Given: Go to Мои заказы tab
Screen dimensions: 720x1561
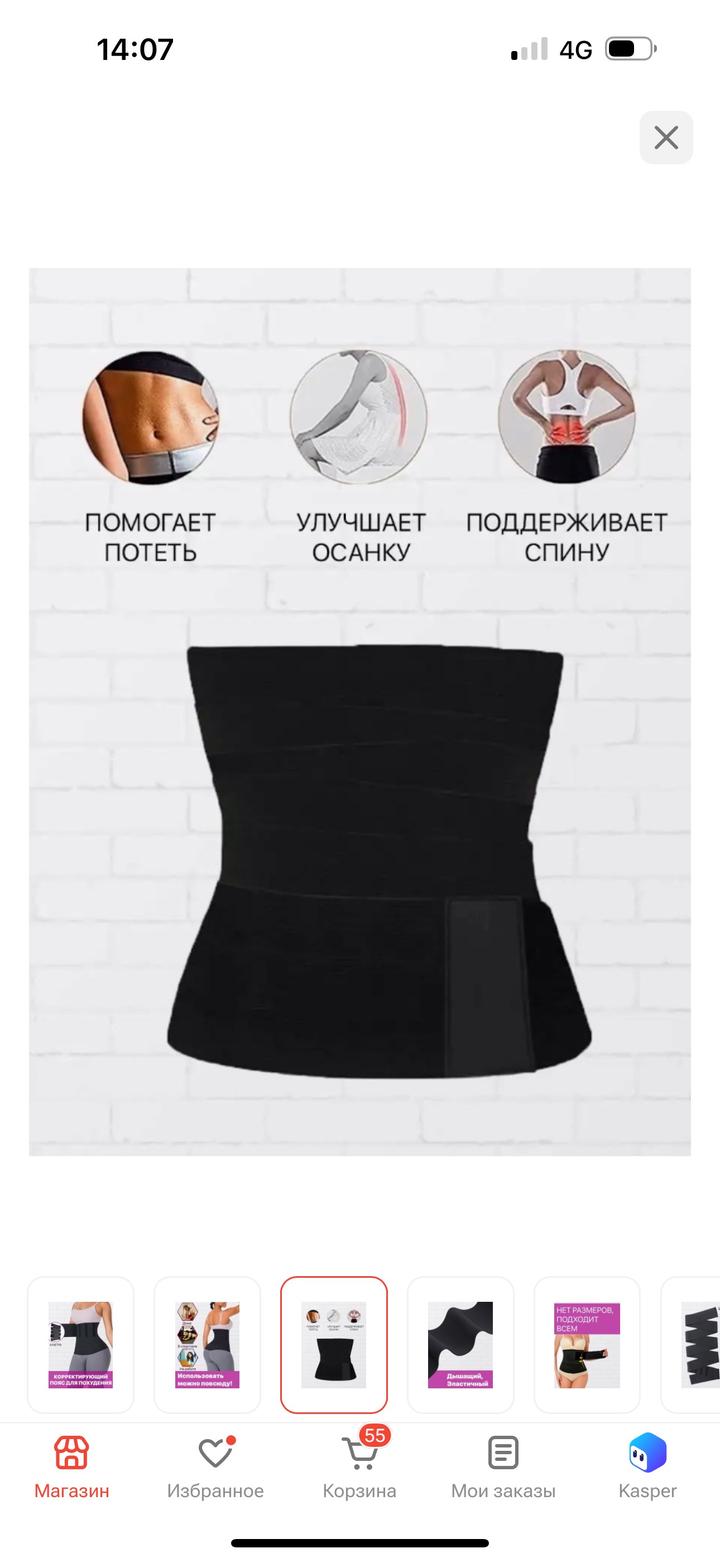Looking at the screenshot, I should pyautogui.click(x=503, y=1467).
